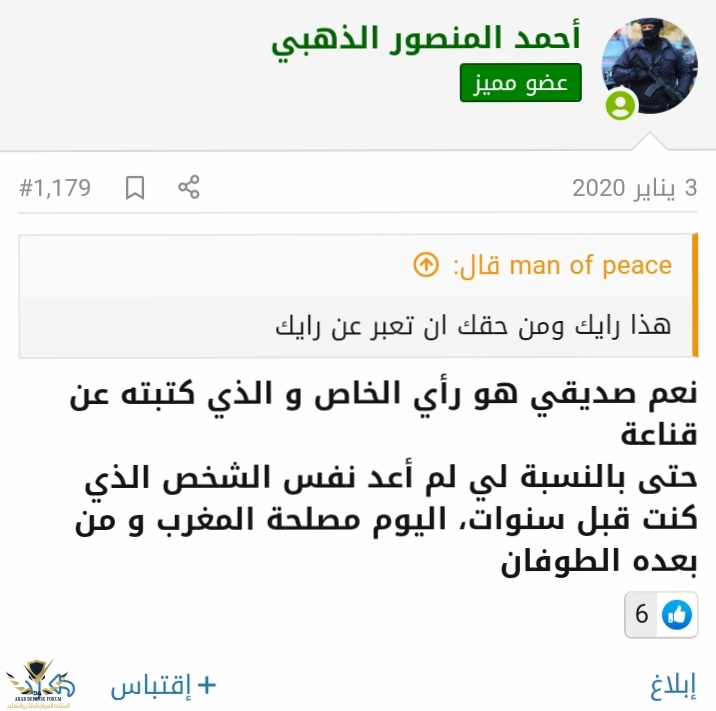
Task: Report this post via إبلاغ
Action: click(672, 686)
